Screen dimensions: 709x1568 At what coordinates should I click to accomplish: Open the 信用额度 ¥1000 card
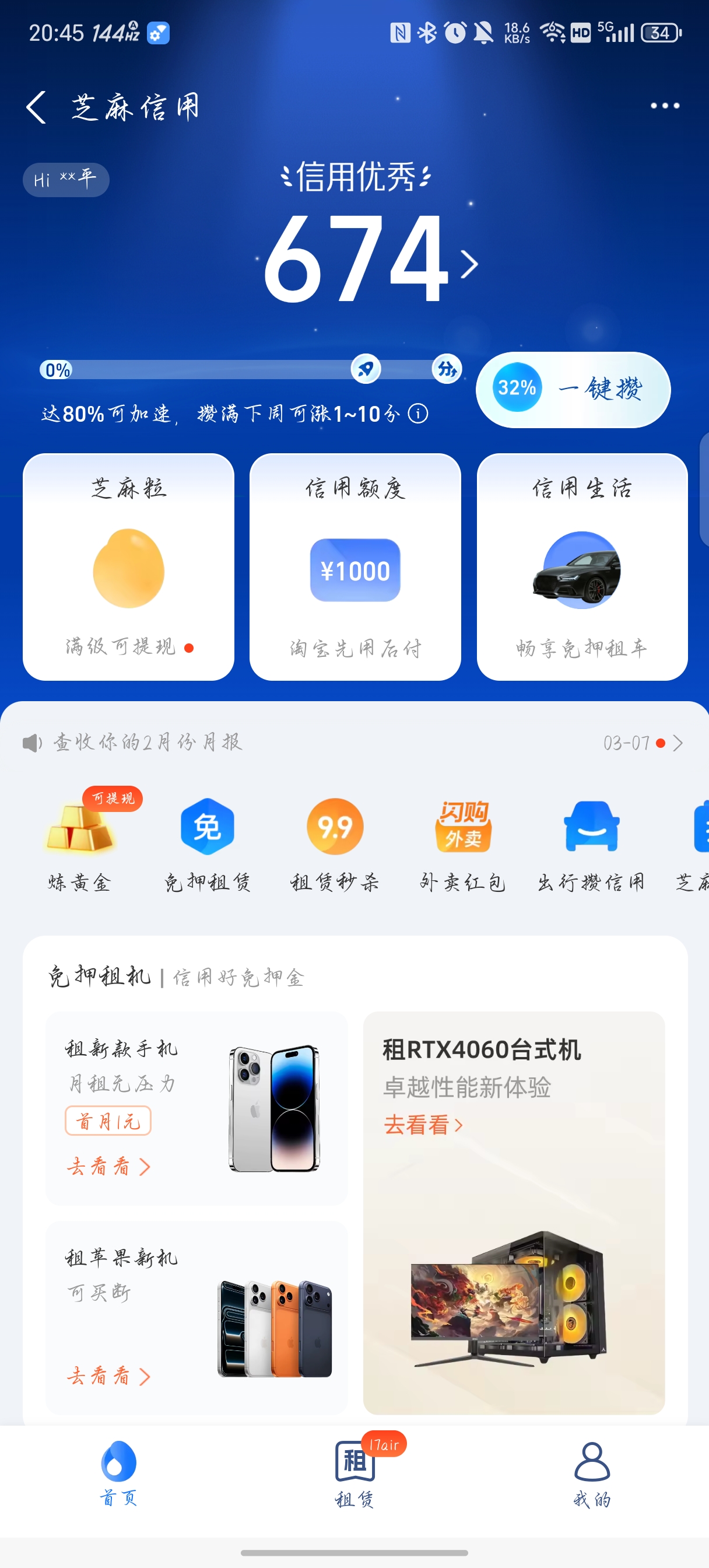356,566
